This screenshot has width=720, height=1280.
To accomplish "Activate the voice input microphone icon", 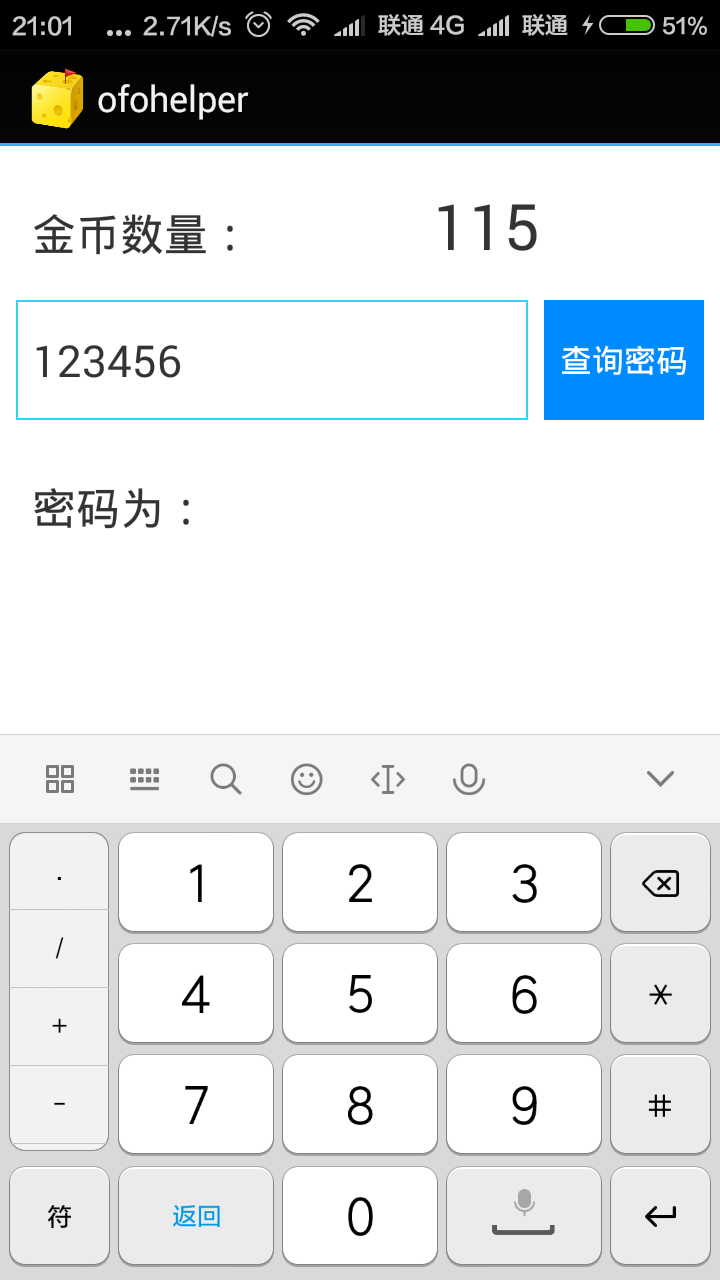I will pos(468,779).
